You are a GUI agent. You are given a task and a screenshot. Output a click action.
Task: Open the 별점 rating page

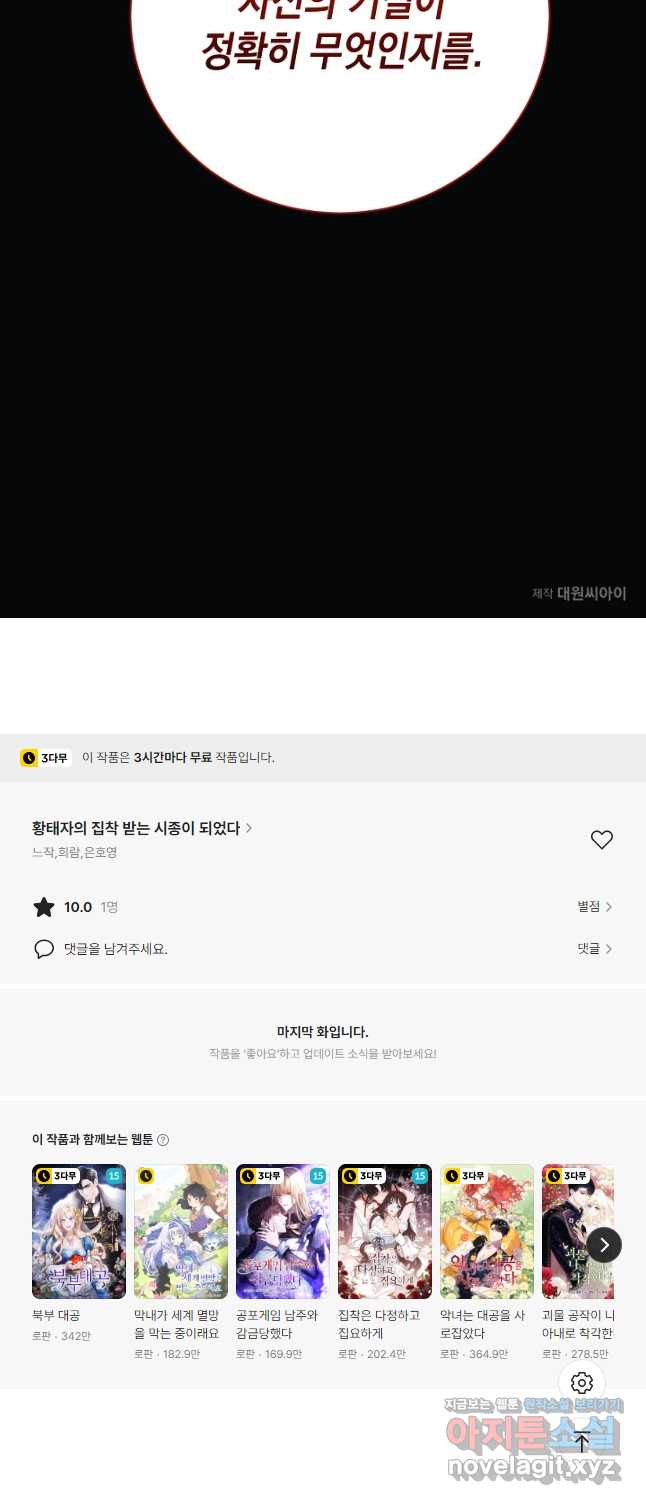coord(594,906)
